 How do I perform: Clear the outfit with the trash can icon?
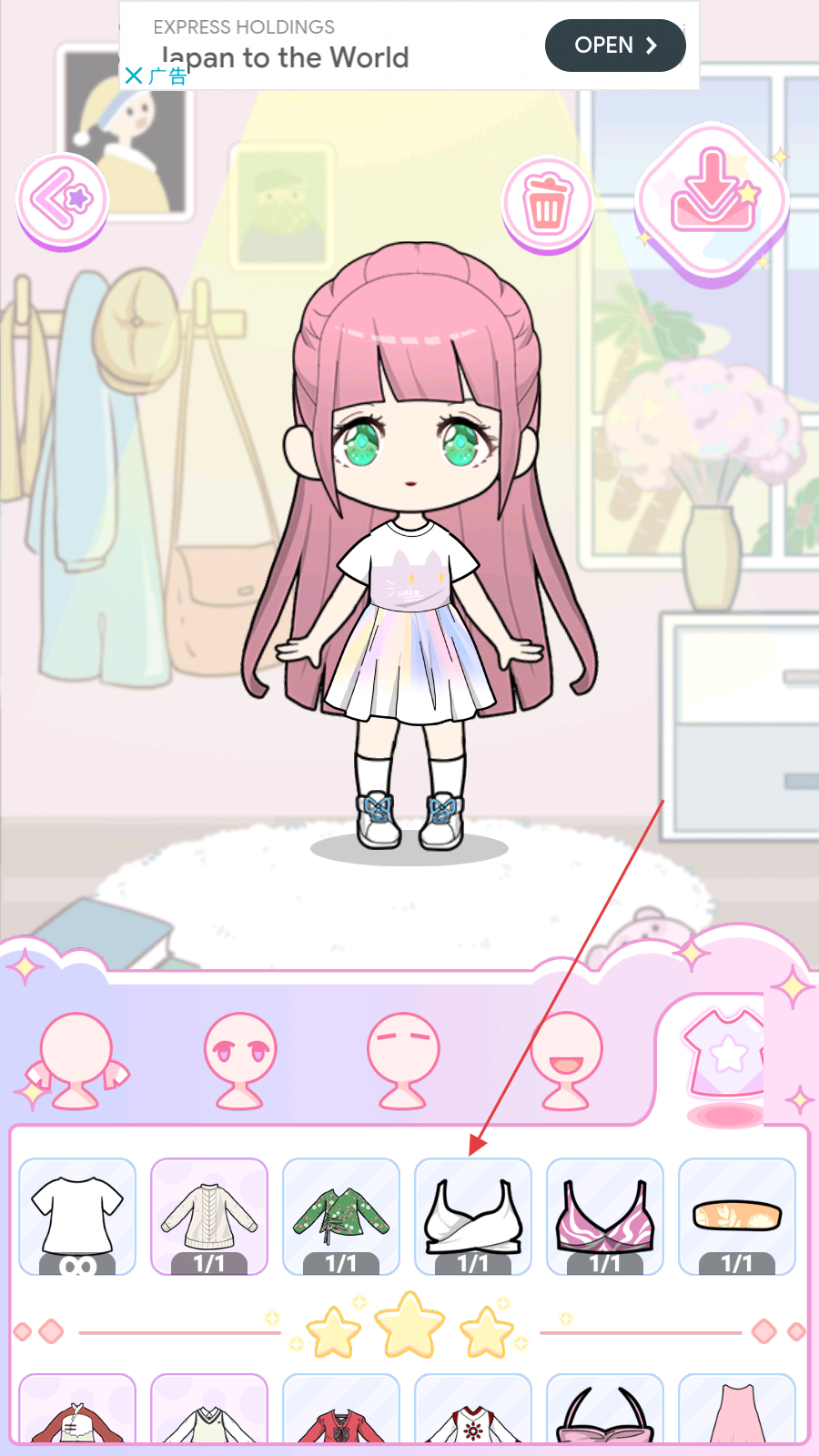pyautogui.click(x=547, y=205)
